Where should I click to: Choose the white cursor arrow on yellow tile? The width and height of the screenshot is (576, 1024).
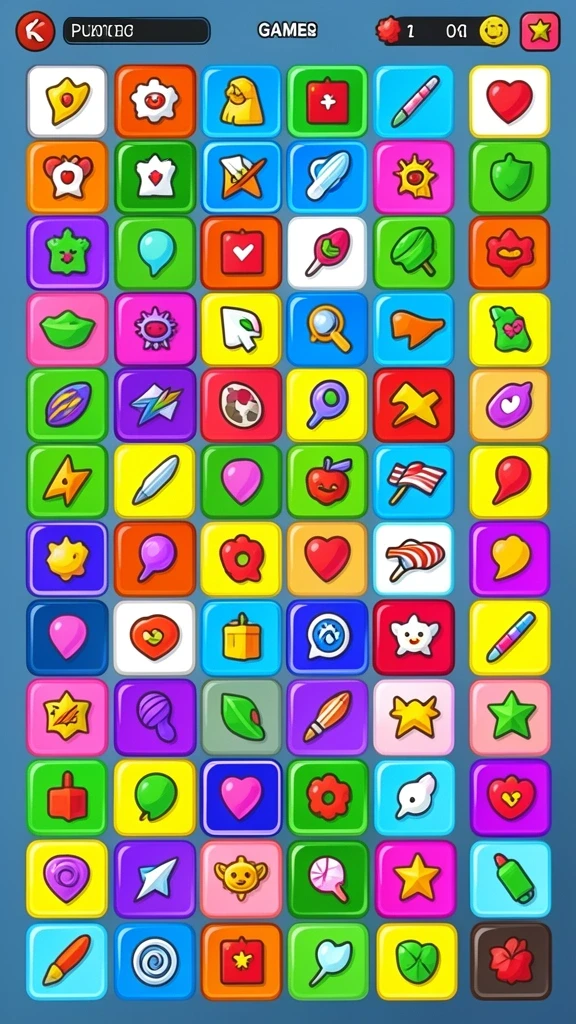[241, 329]
